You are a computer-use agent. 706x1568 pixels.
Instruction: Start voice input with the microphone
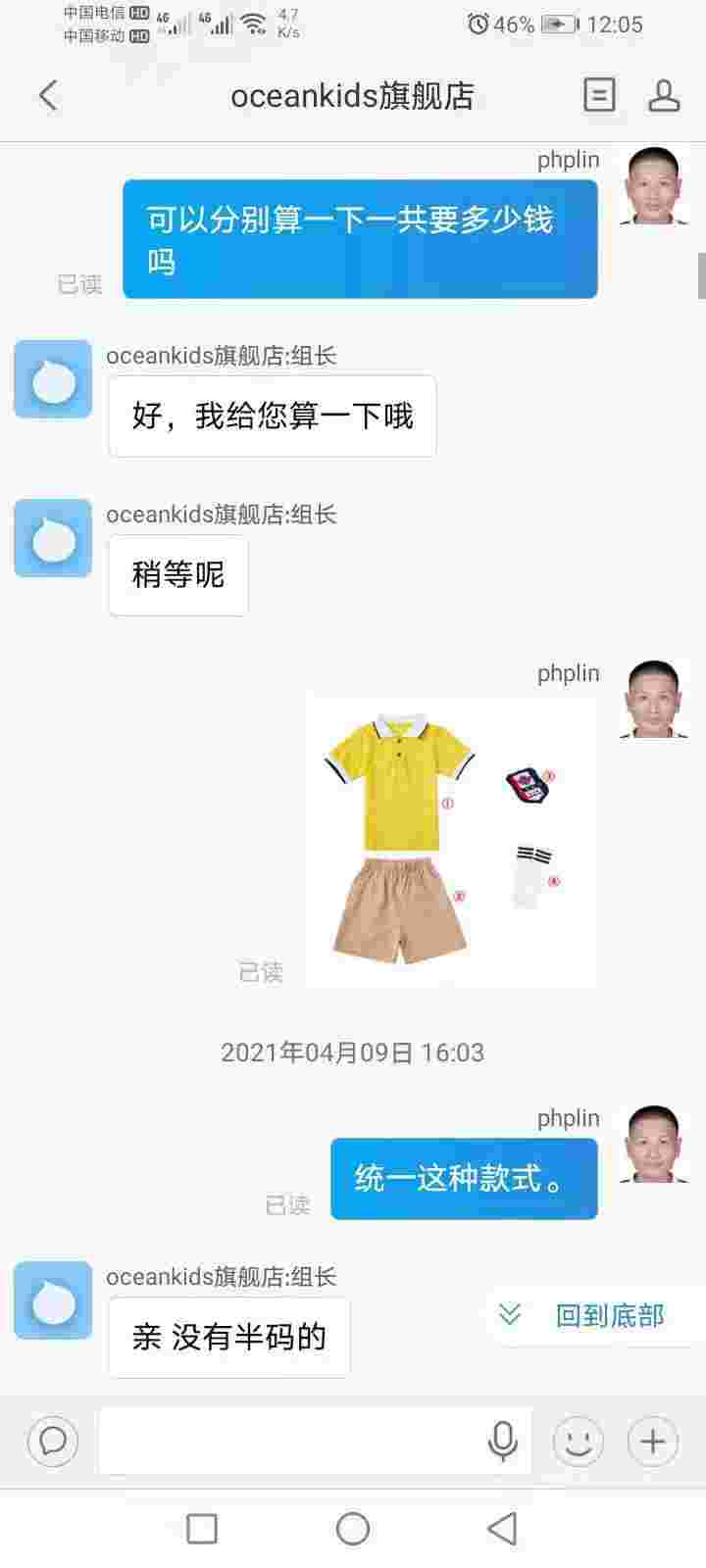(x=502, y=1441)
